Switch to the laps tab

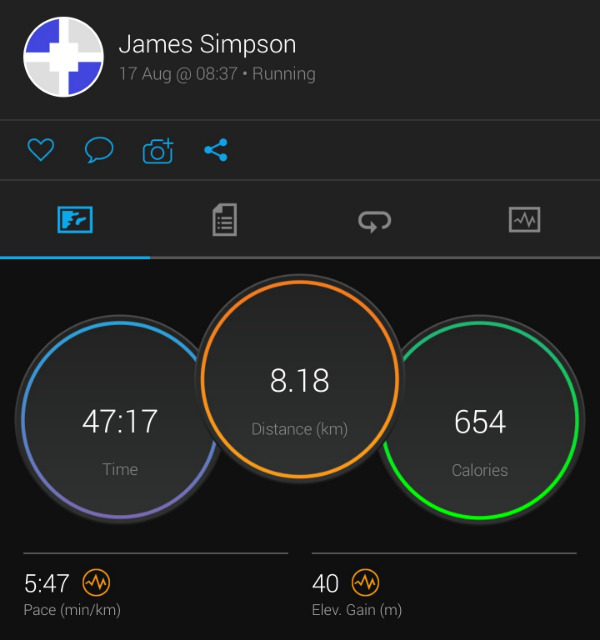(x=374, y=220)
